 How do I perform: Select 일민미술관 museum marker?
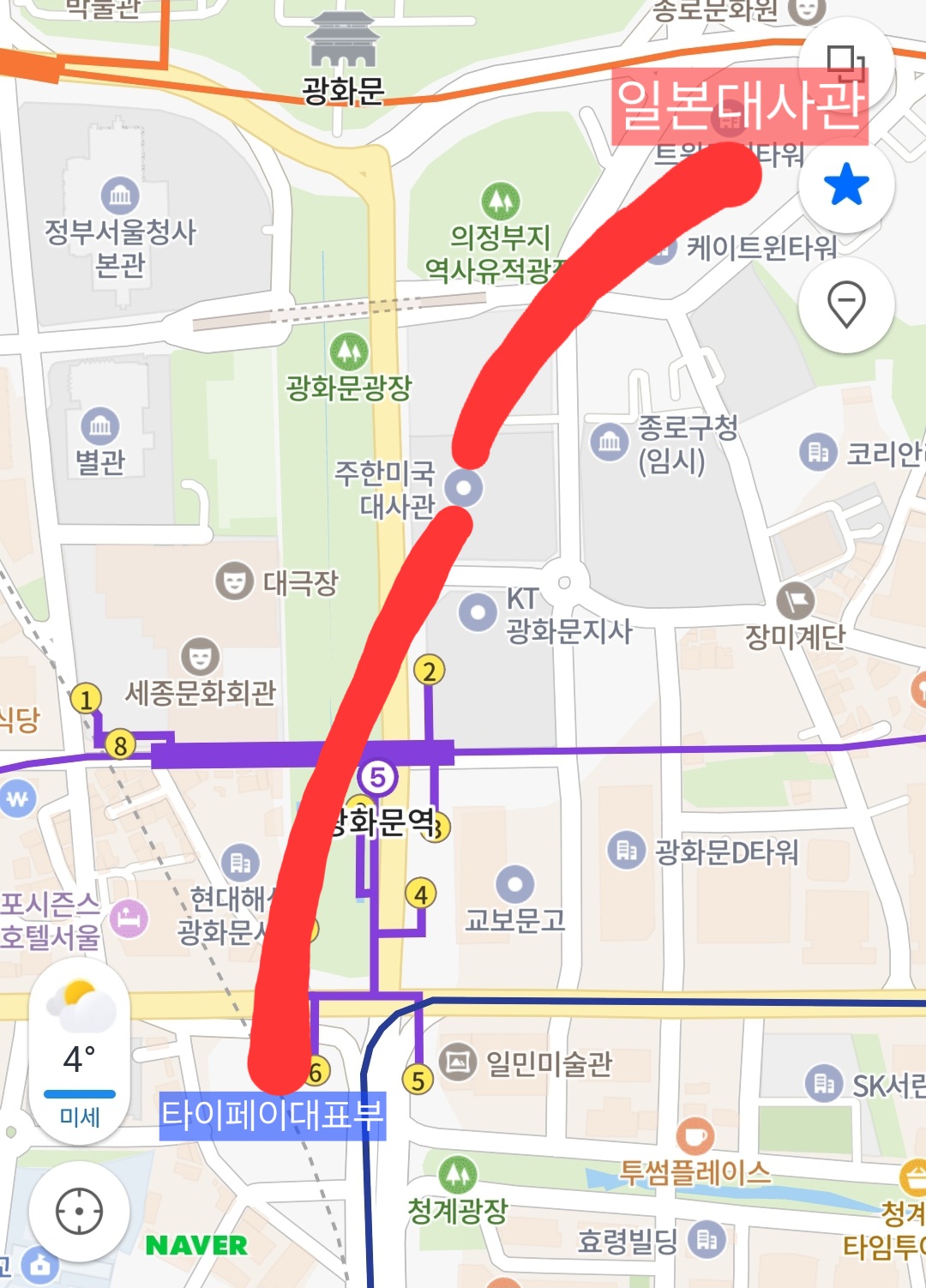(x=458, y=1062)
